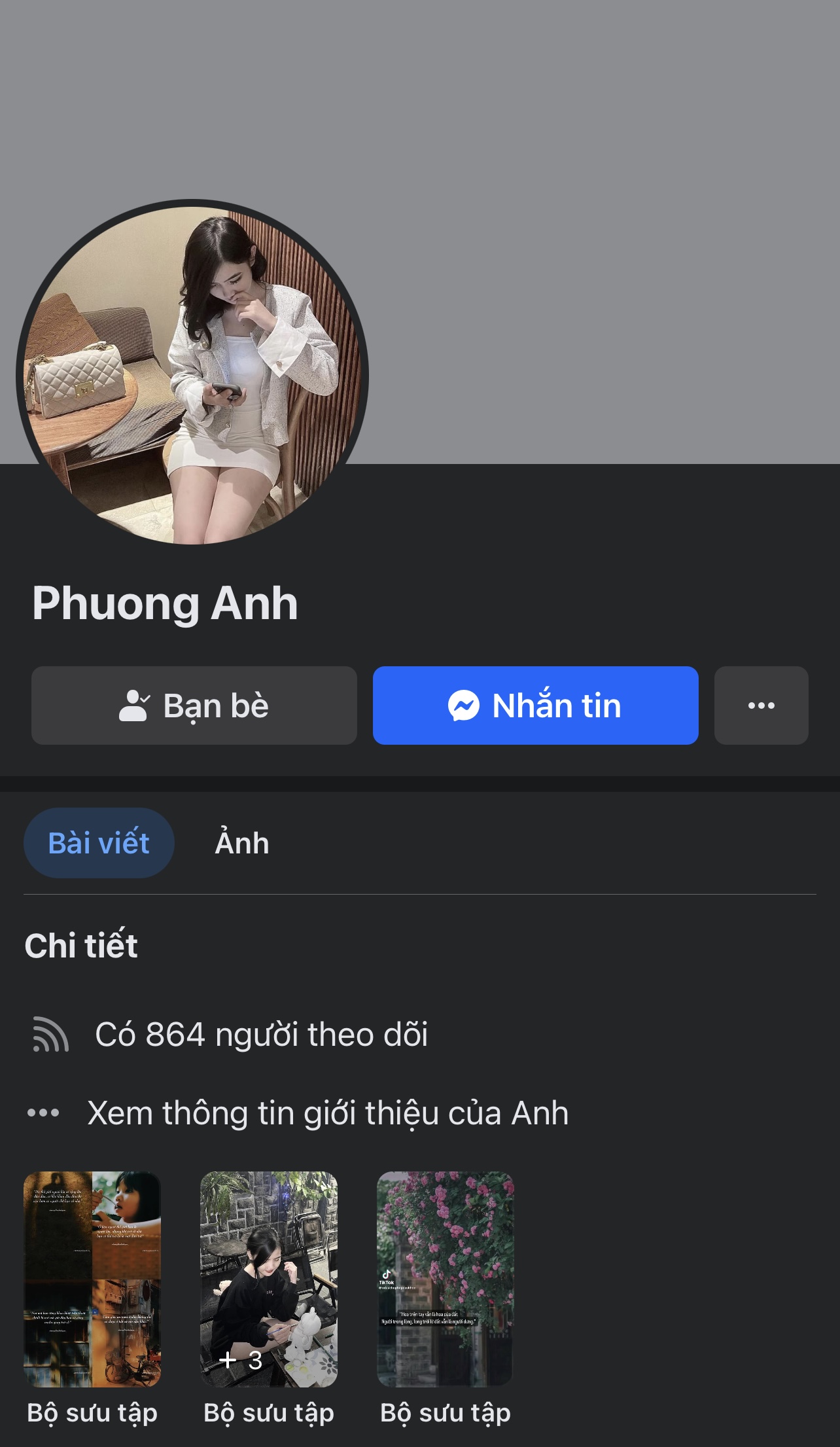Open the three-dot more options button

[761, 706]
